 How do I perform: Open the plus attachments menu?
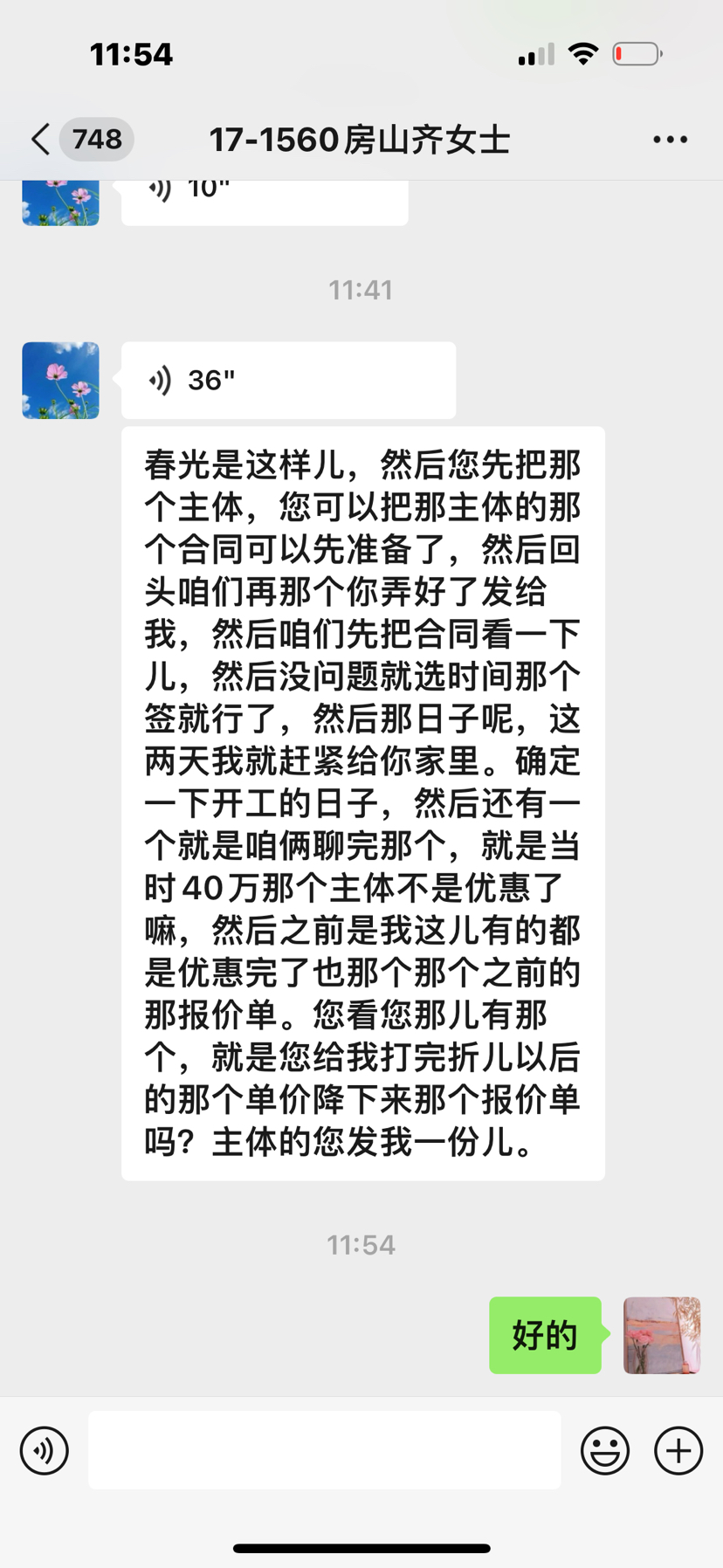click(x=678, y=1450)
